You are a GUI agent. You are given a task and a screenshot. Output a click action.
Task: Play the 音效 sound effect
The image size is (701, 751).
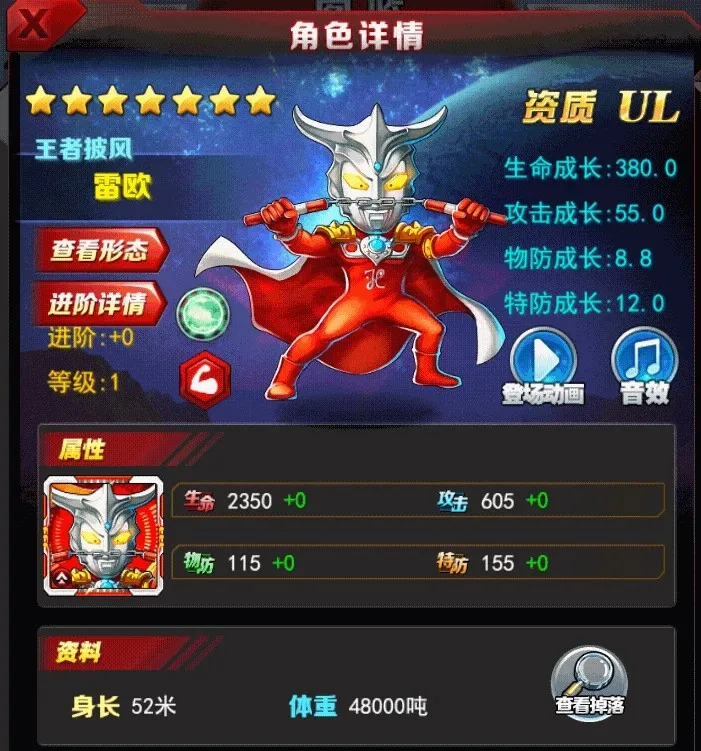645,362
